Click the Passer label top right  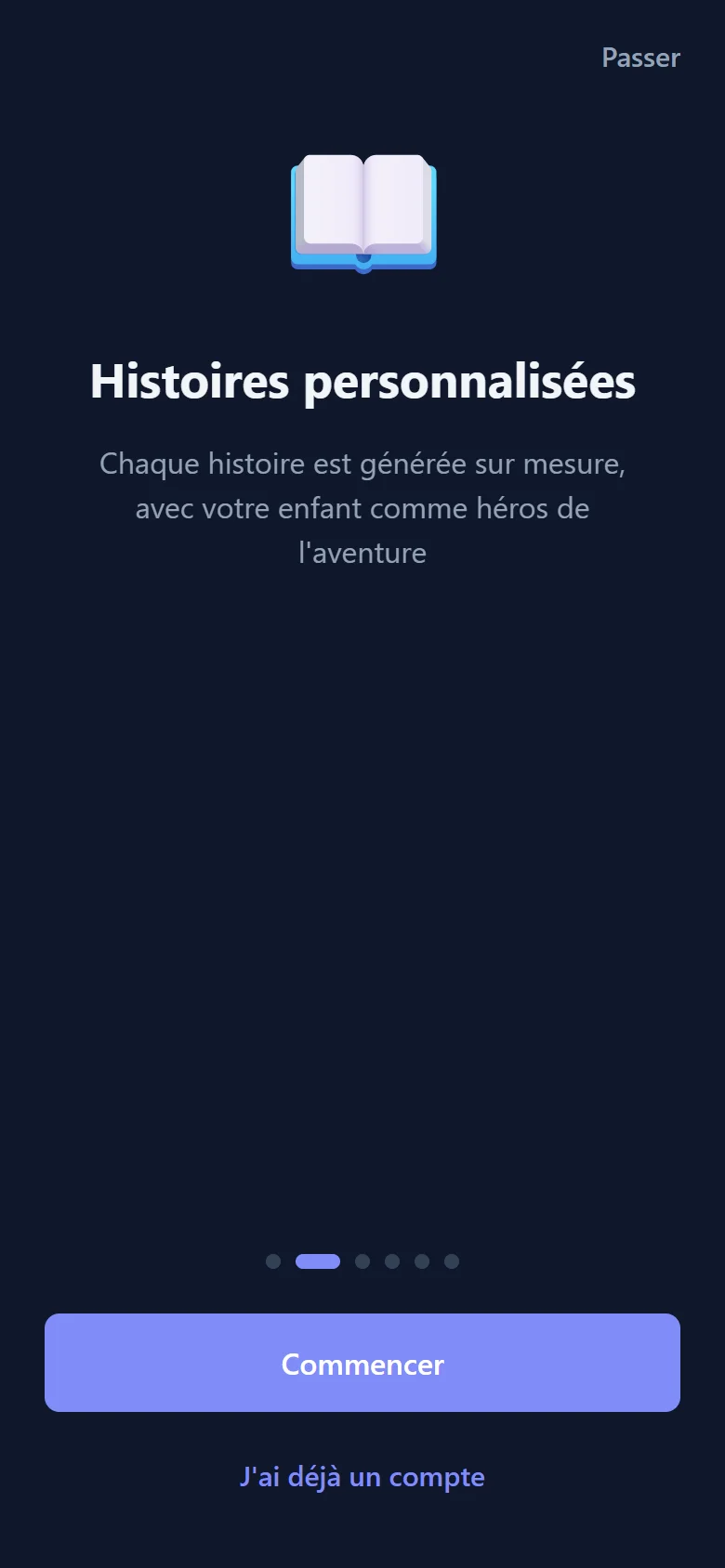tap(640, 58)
